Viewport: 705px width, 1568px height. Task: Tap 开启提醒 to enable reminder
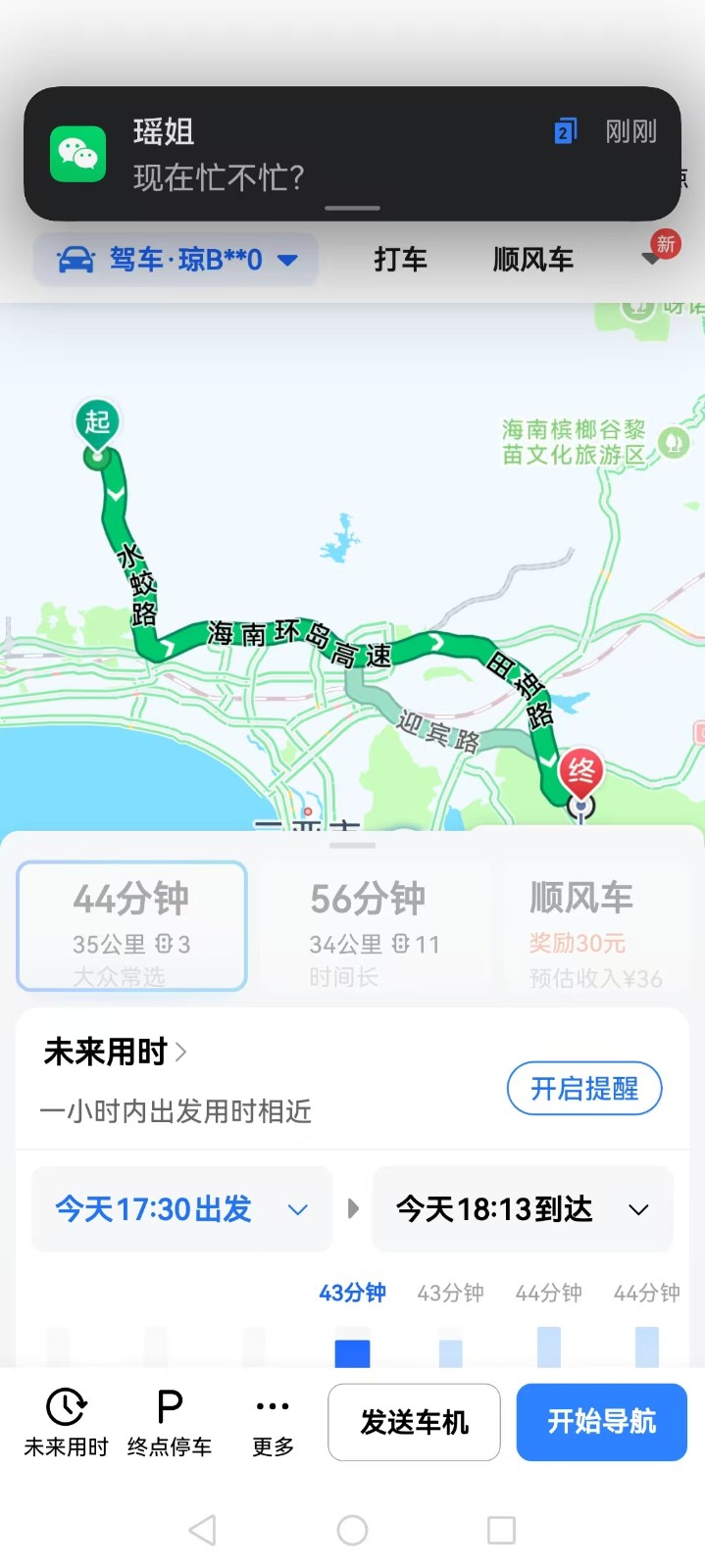[x=584, y=1088]
